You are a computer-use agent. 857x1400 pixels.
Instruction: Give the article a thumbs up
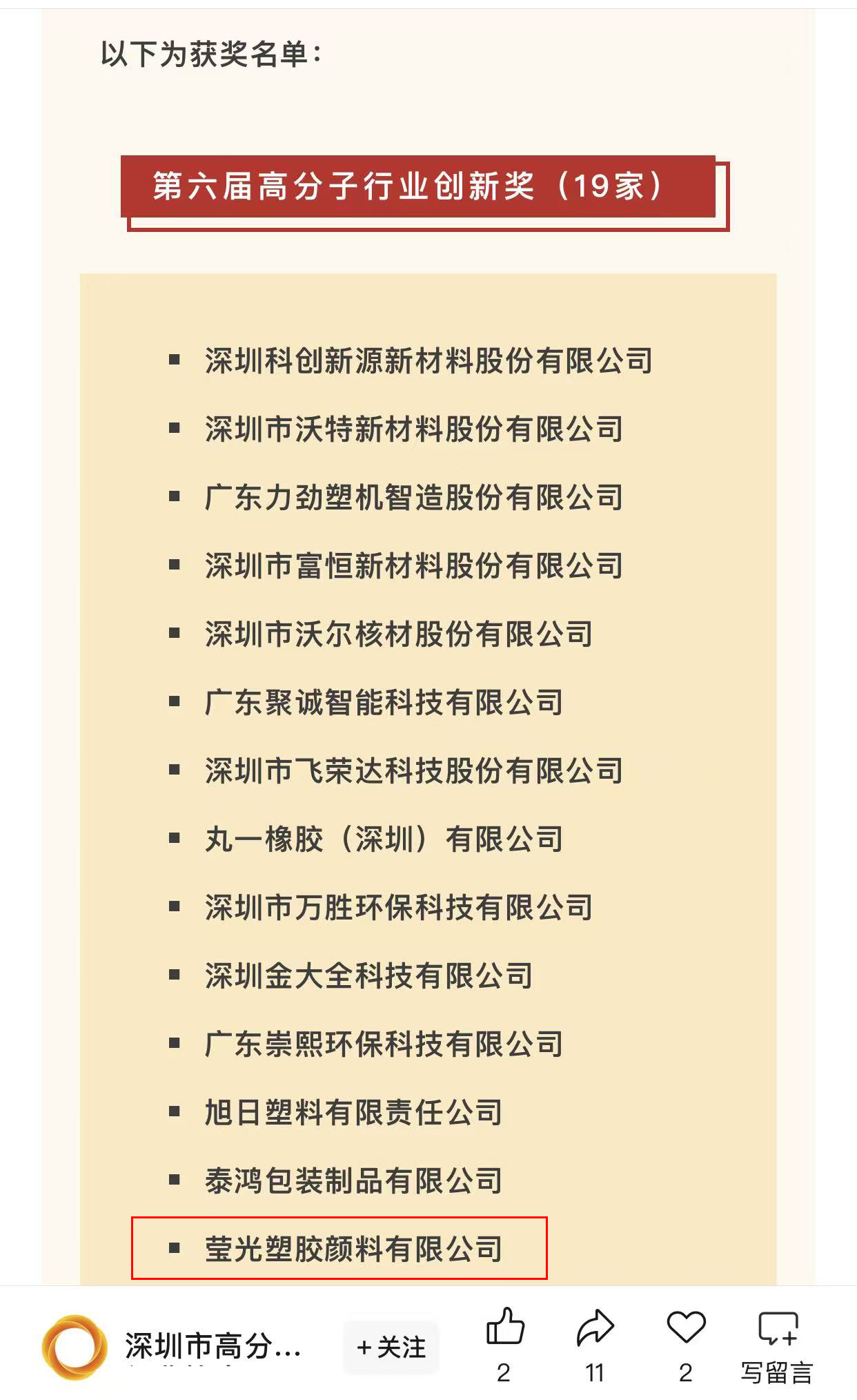click(505, 1328)
